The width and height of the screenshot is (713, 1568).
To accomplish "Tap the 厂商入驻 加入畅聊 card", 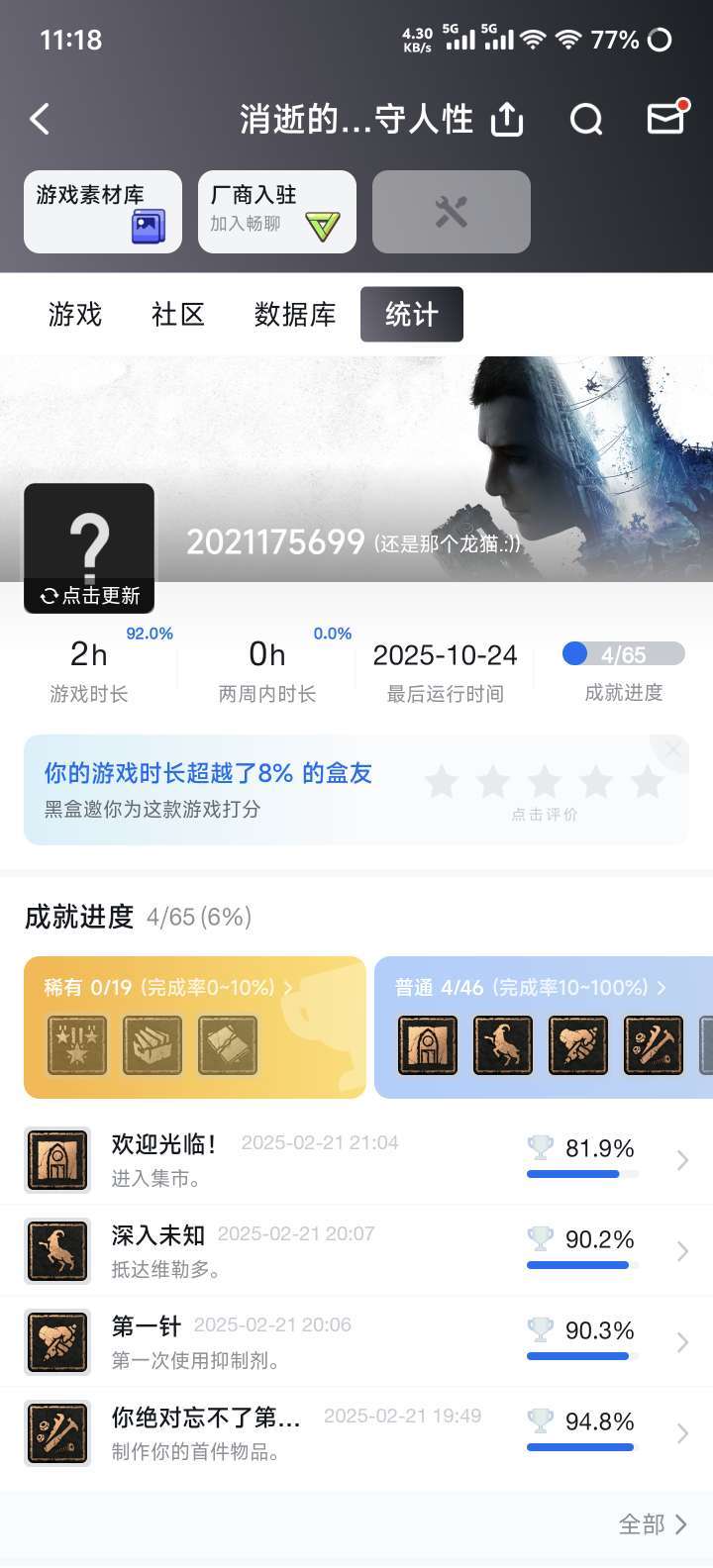I will pos(277,211).
